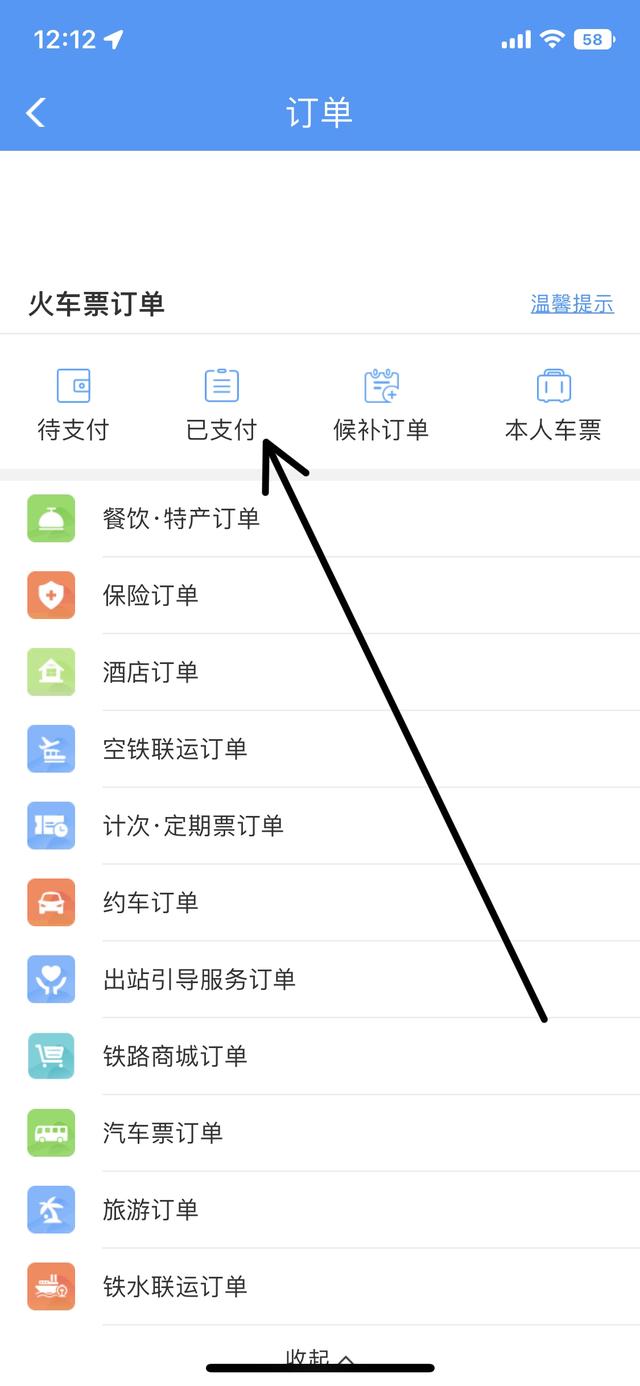Open 铁路商城订单

(x=174, y=1056)
